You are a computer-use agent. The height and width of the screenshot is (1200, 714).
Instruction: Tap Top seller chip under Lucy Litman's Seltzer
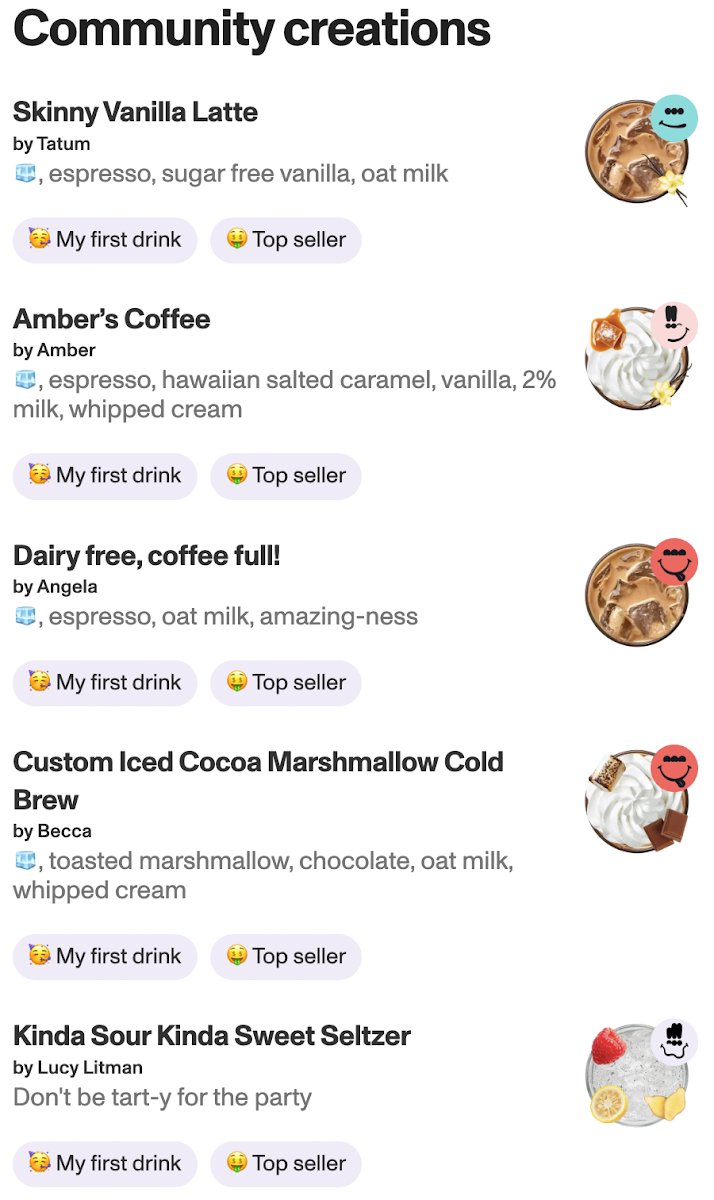[286, 1163]
